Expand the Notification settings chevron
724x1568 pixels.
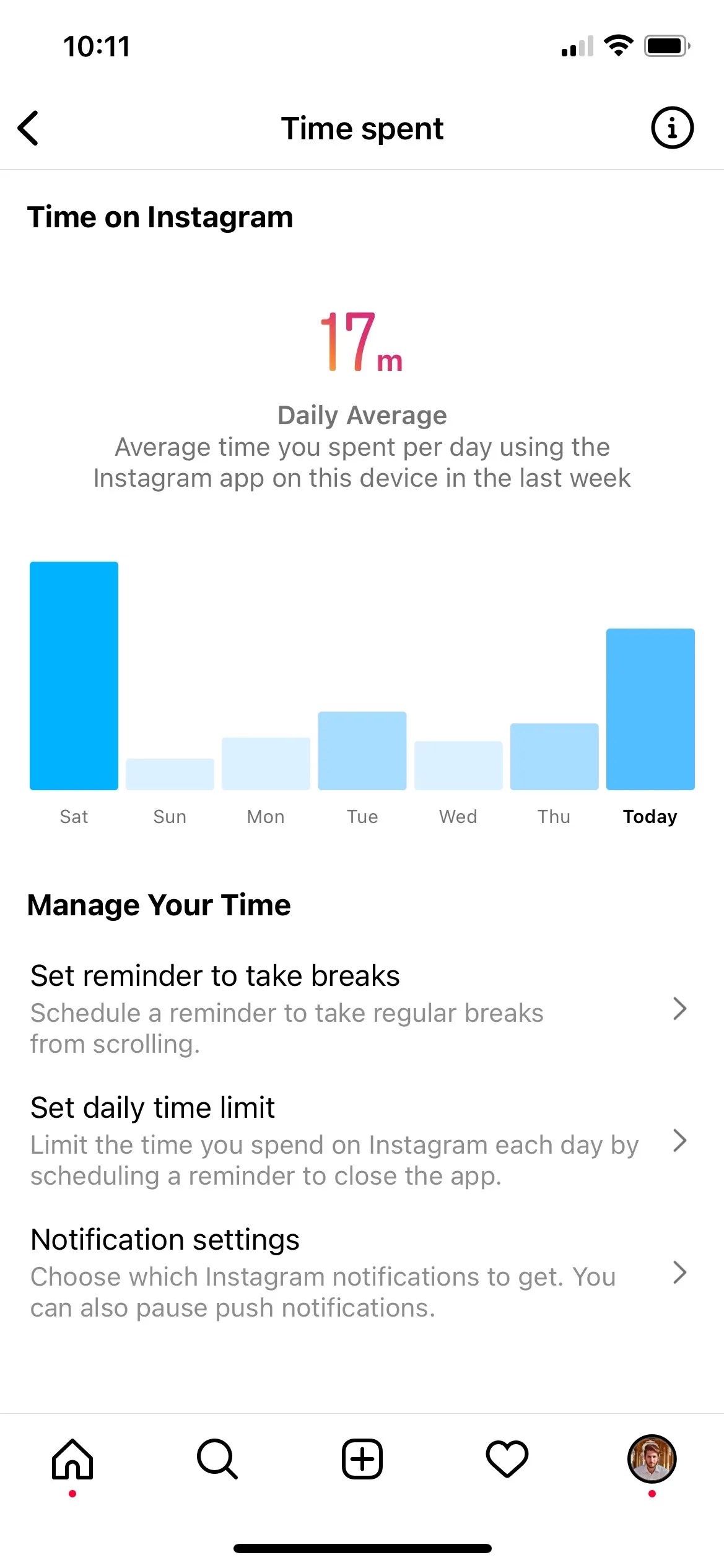(680, 1273)
